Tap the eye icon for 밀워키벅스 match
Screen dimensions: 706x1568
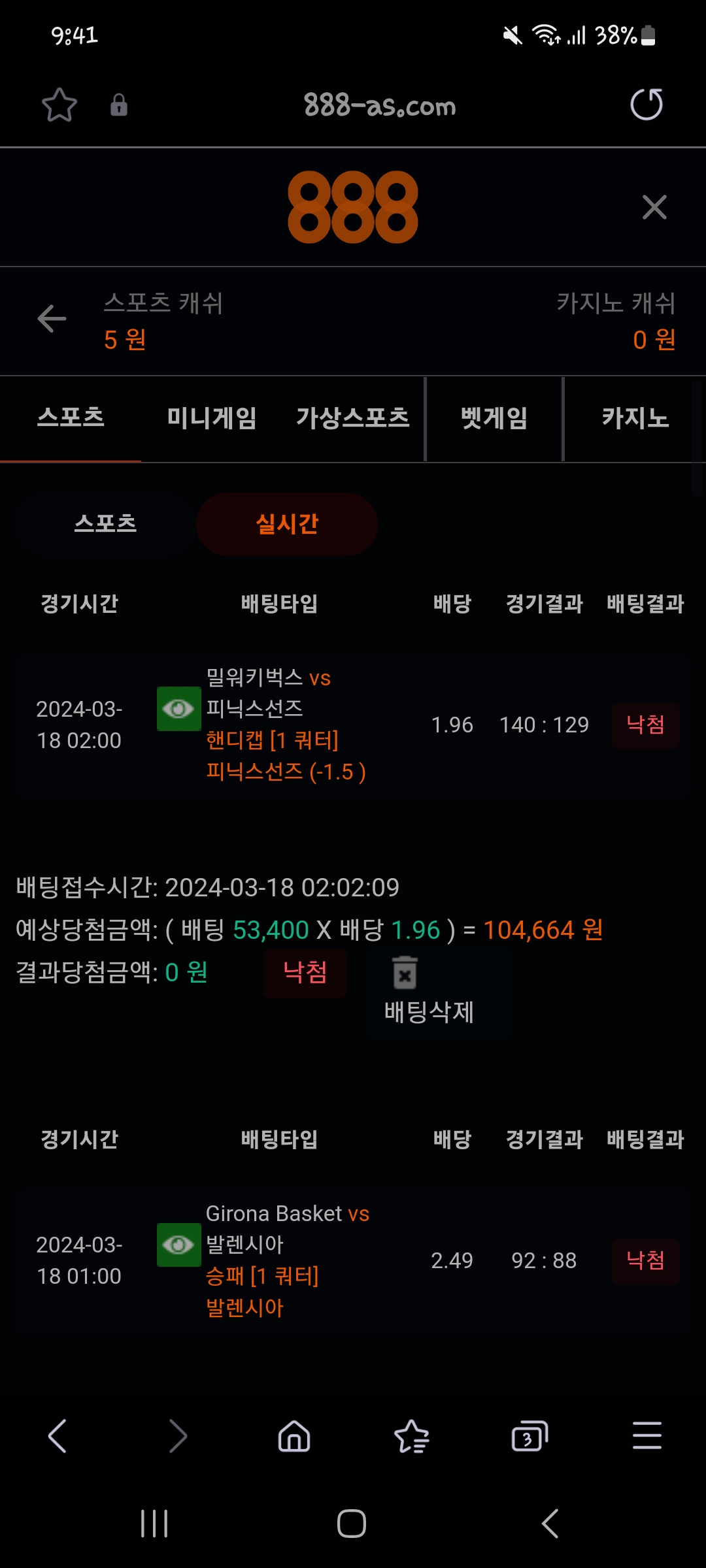point(178,709)
